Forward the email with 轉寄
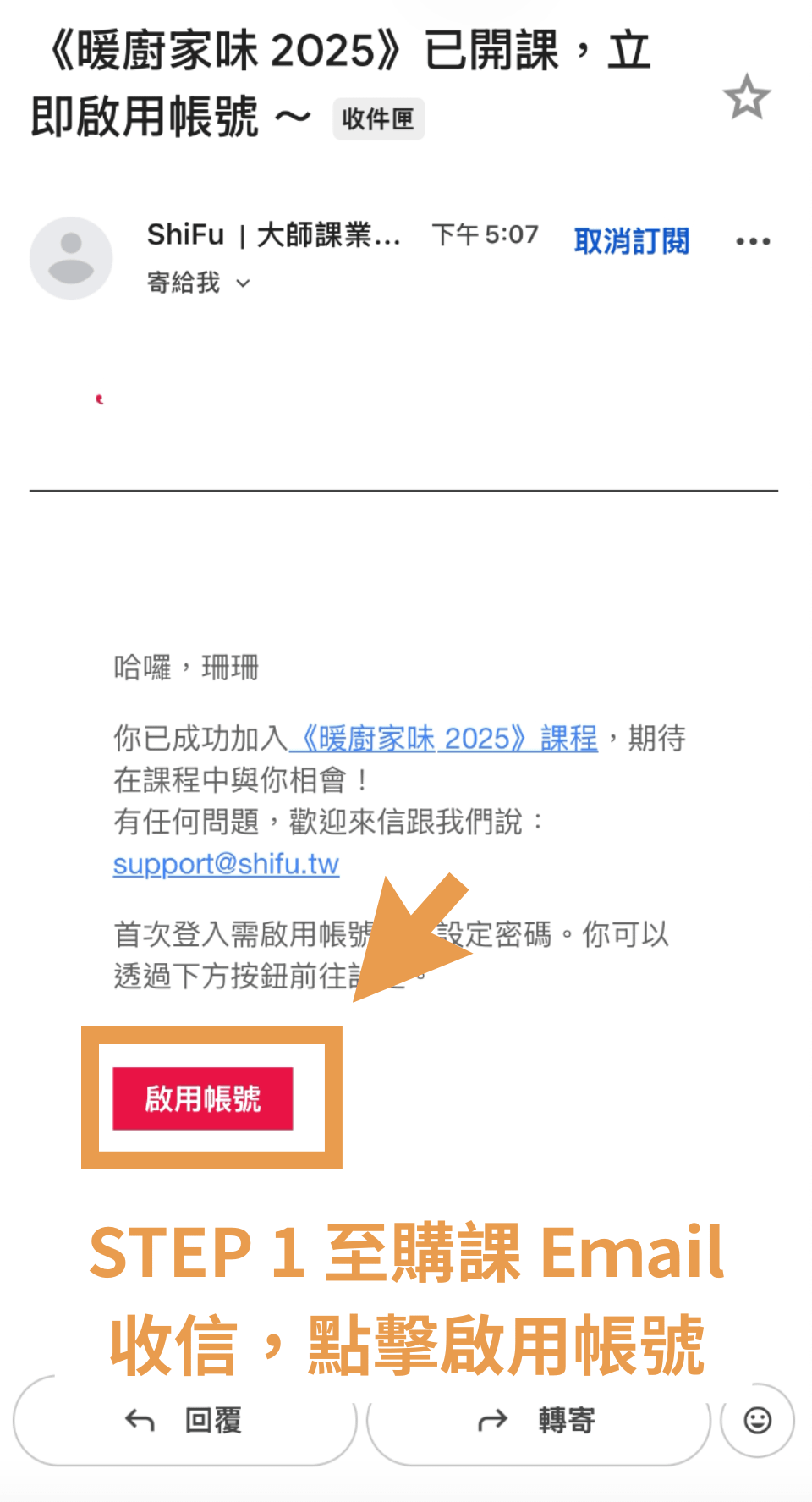 pos(538,1420)
